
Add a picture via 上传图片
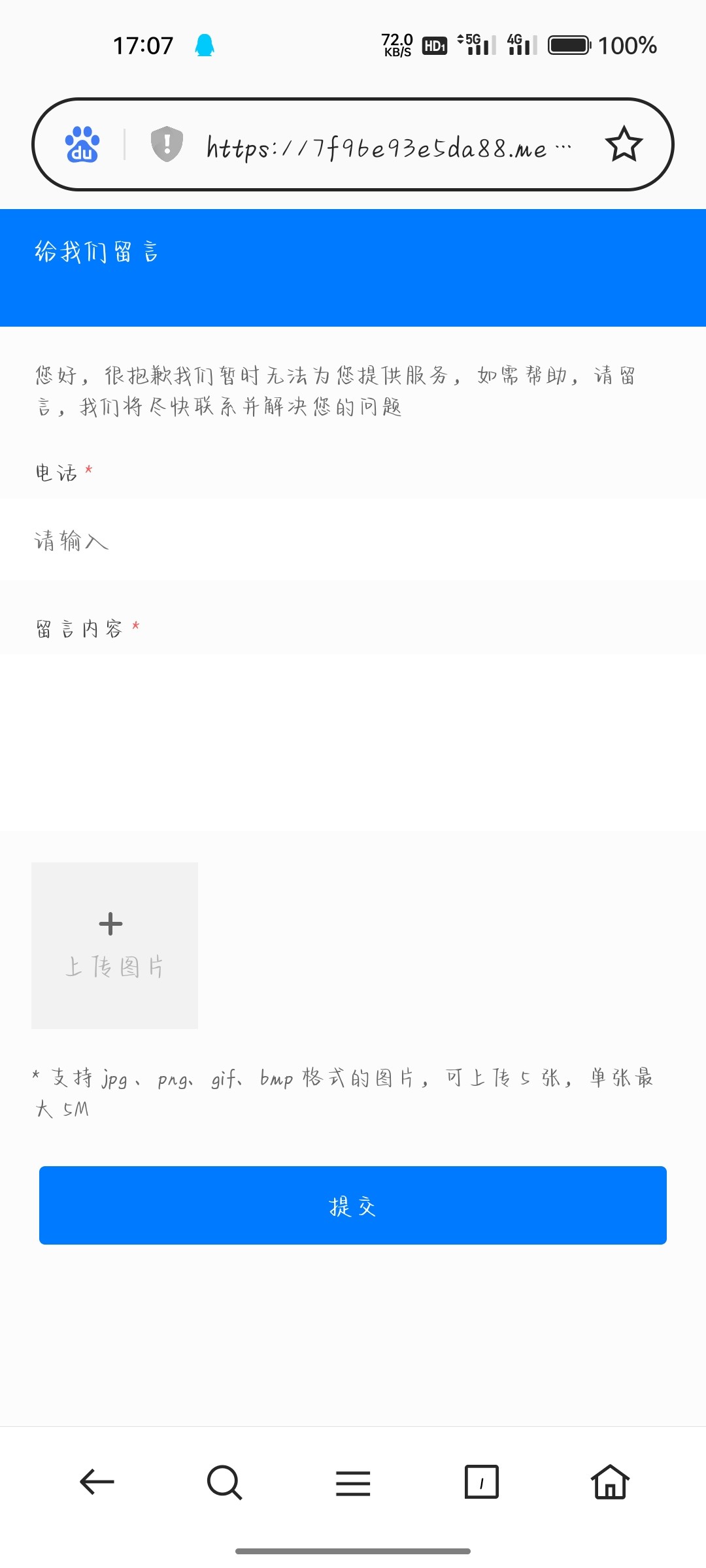[114, 945]
